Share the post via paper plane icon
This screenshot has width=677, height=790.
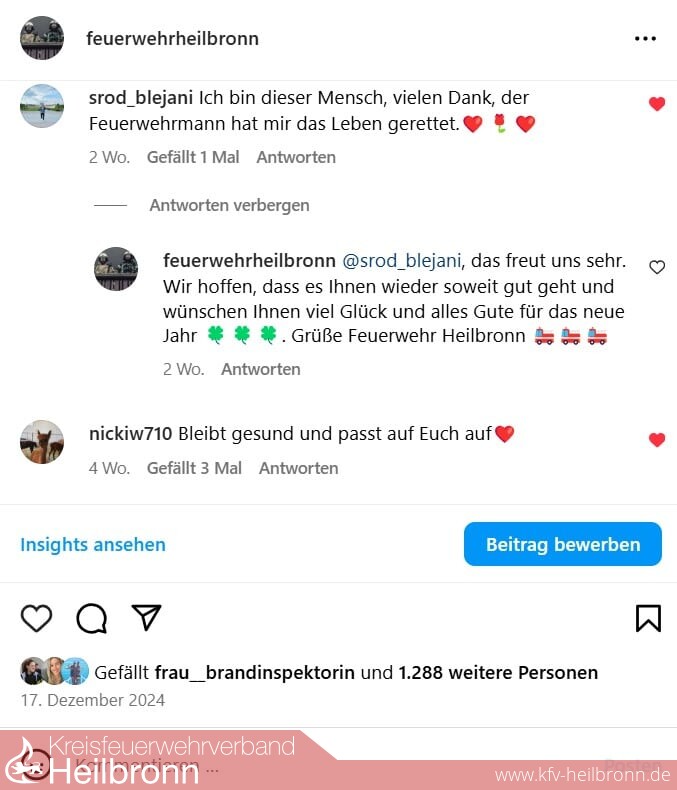tap(146, 618)
